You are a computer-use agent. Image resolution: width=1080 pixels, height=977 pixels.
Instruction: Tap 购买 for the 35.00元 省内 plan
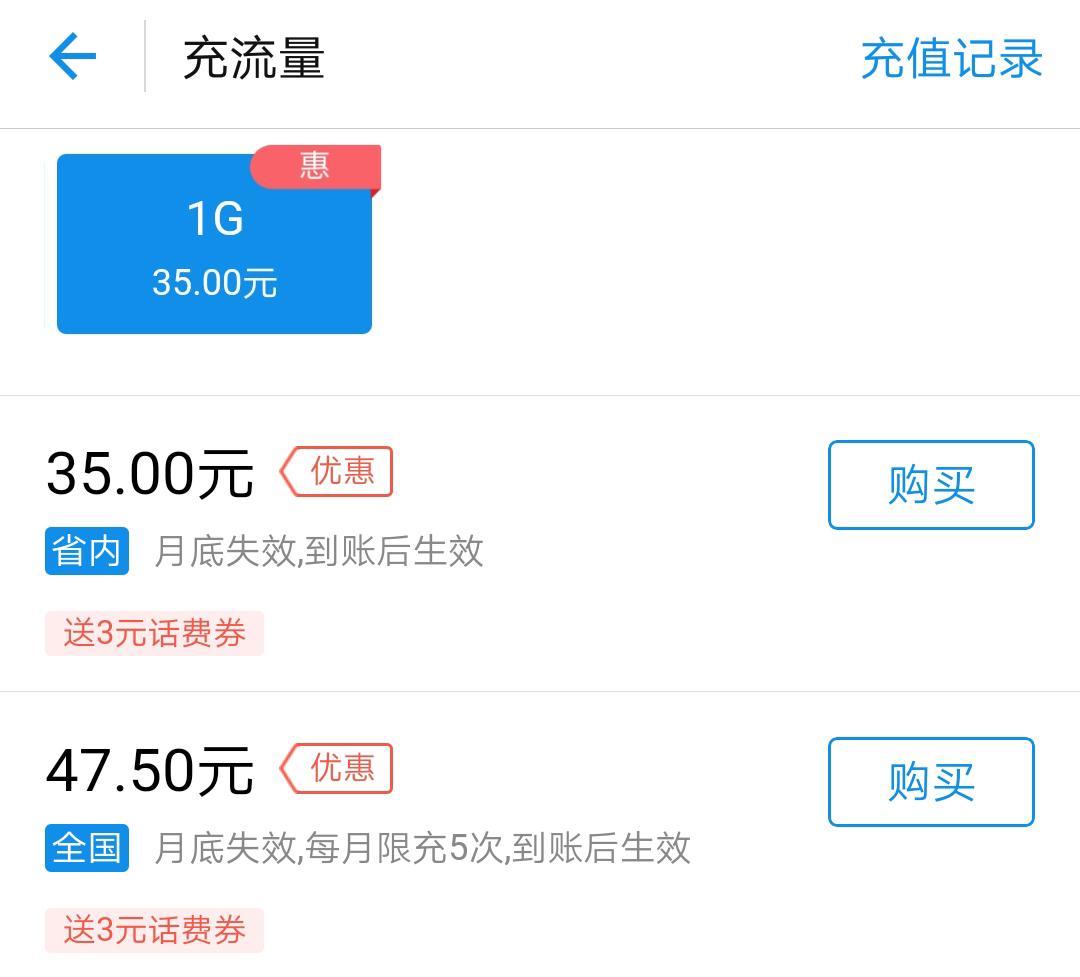click(930, 485)
